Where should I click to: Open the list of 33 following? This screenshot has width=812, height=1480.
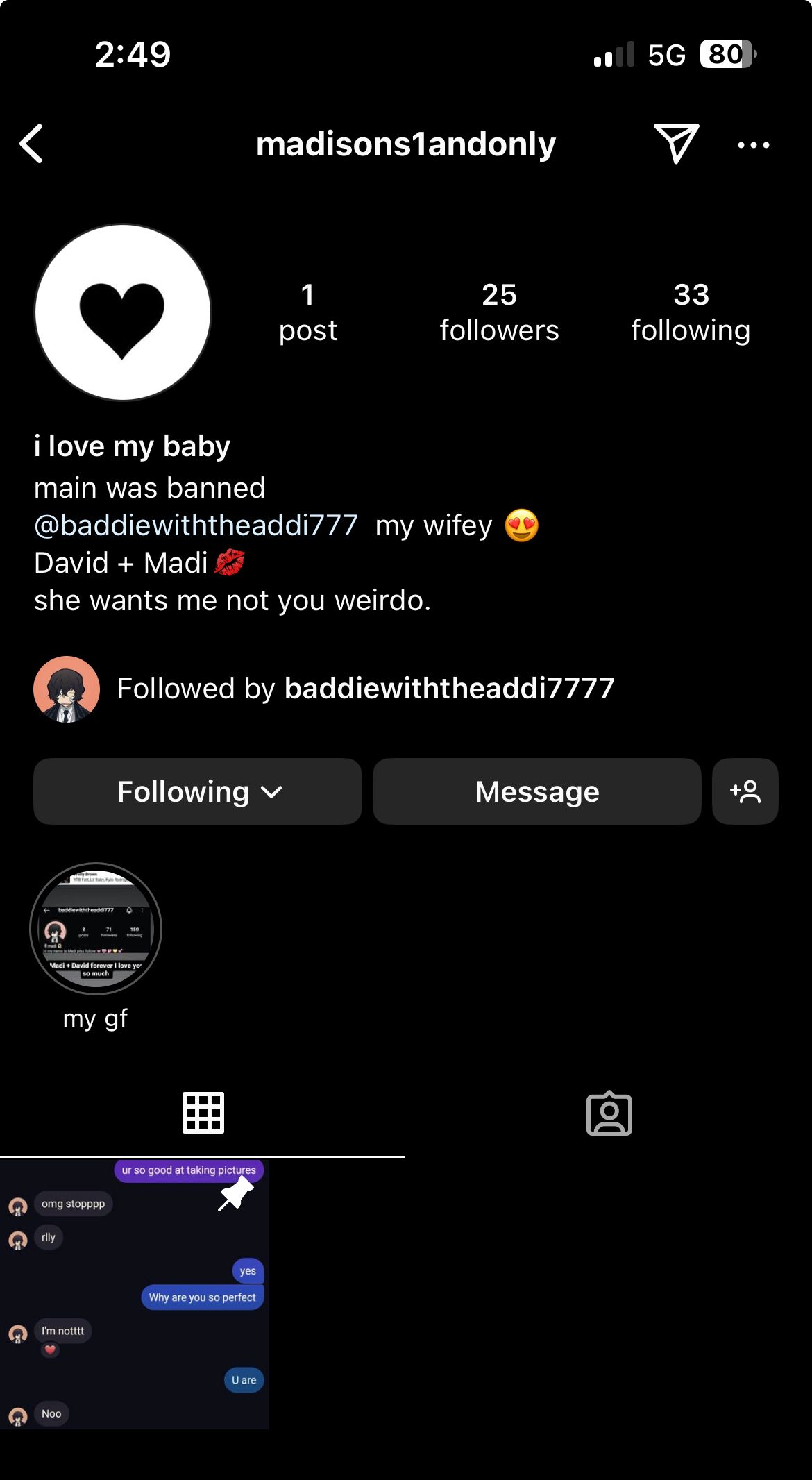click(691, 312)
